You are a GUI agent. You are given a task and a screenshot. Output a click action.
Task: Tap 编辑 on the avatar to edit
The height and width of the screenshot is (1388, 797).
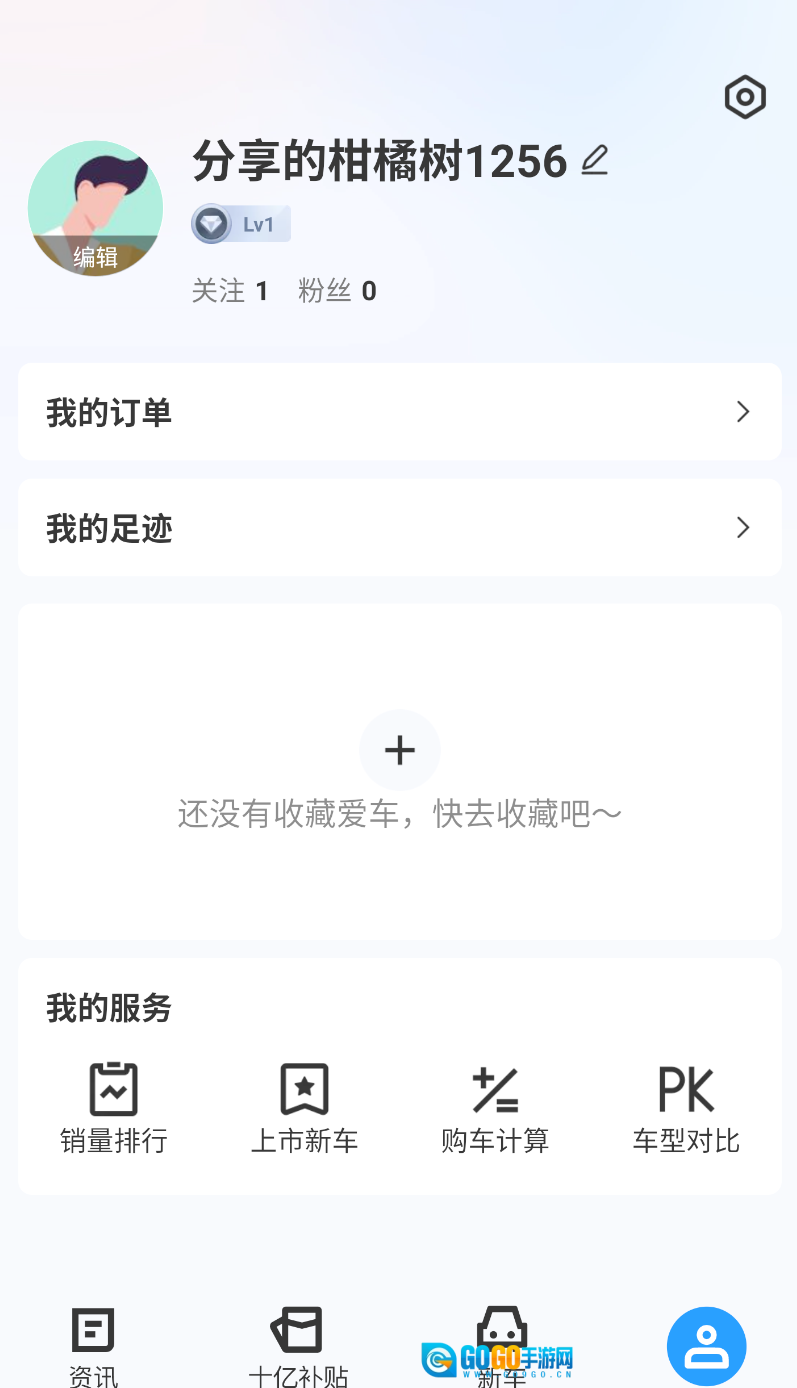[95, 257]
